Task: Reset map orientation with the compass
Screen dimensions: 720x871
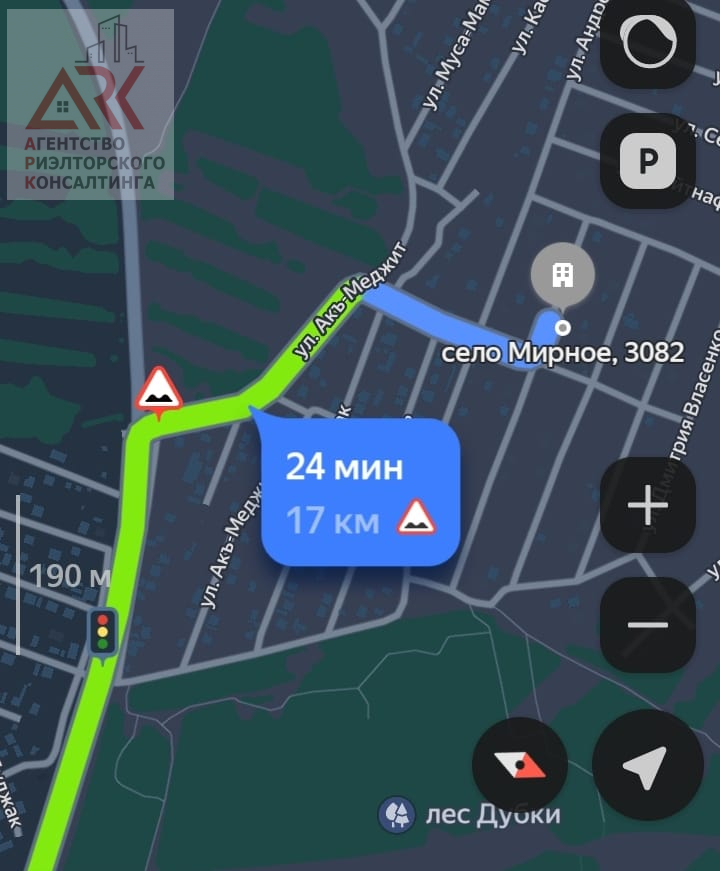Action: pyautogui.click(x=520, y=765)
